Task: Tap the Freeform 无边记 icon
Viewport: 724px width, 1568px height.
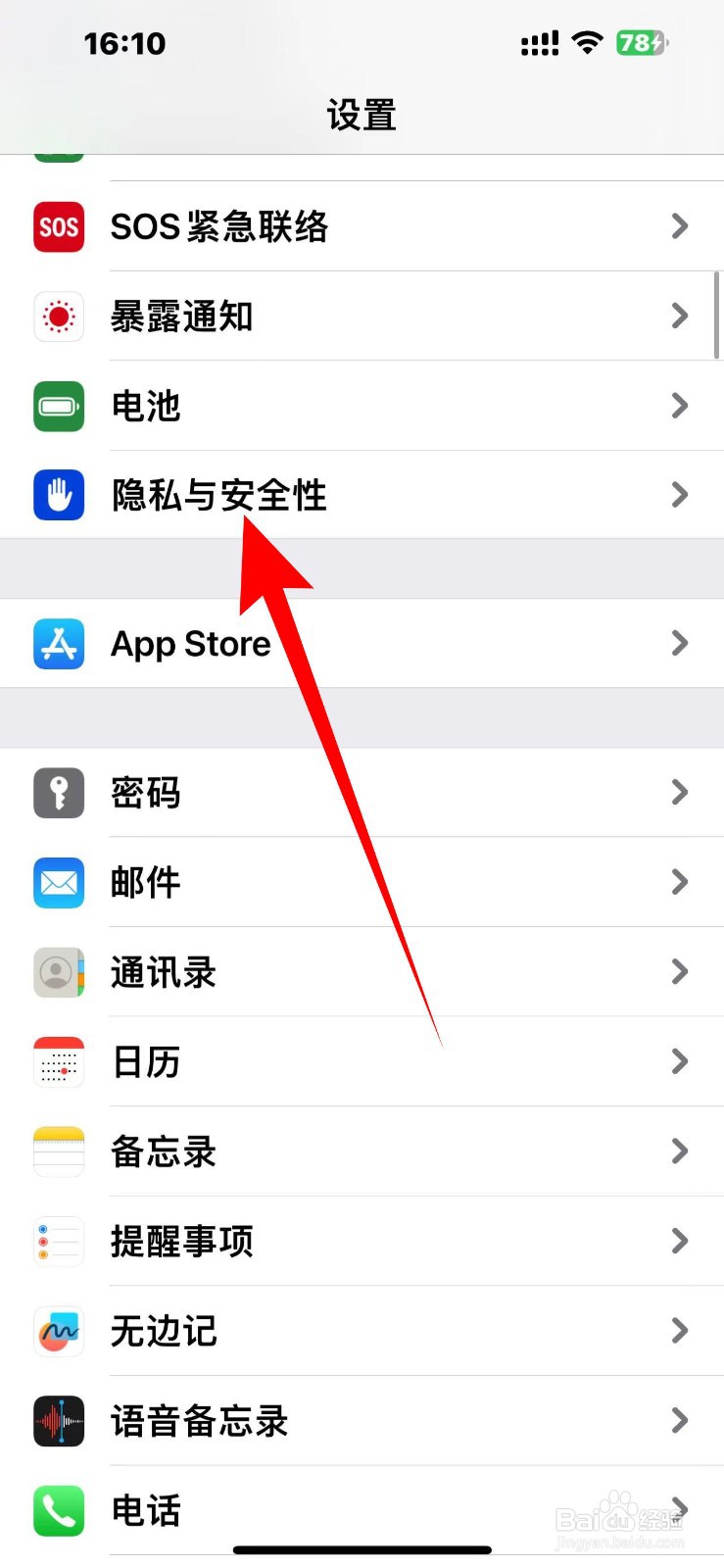Action: click(58, 1331)
